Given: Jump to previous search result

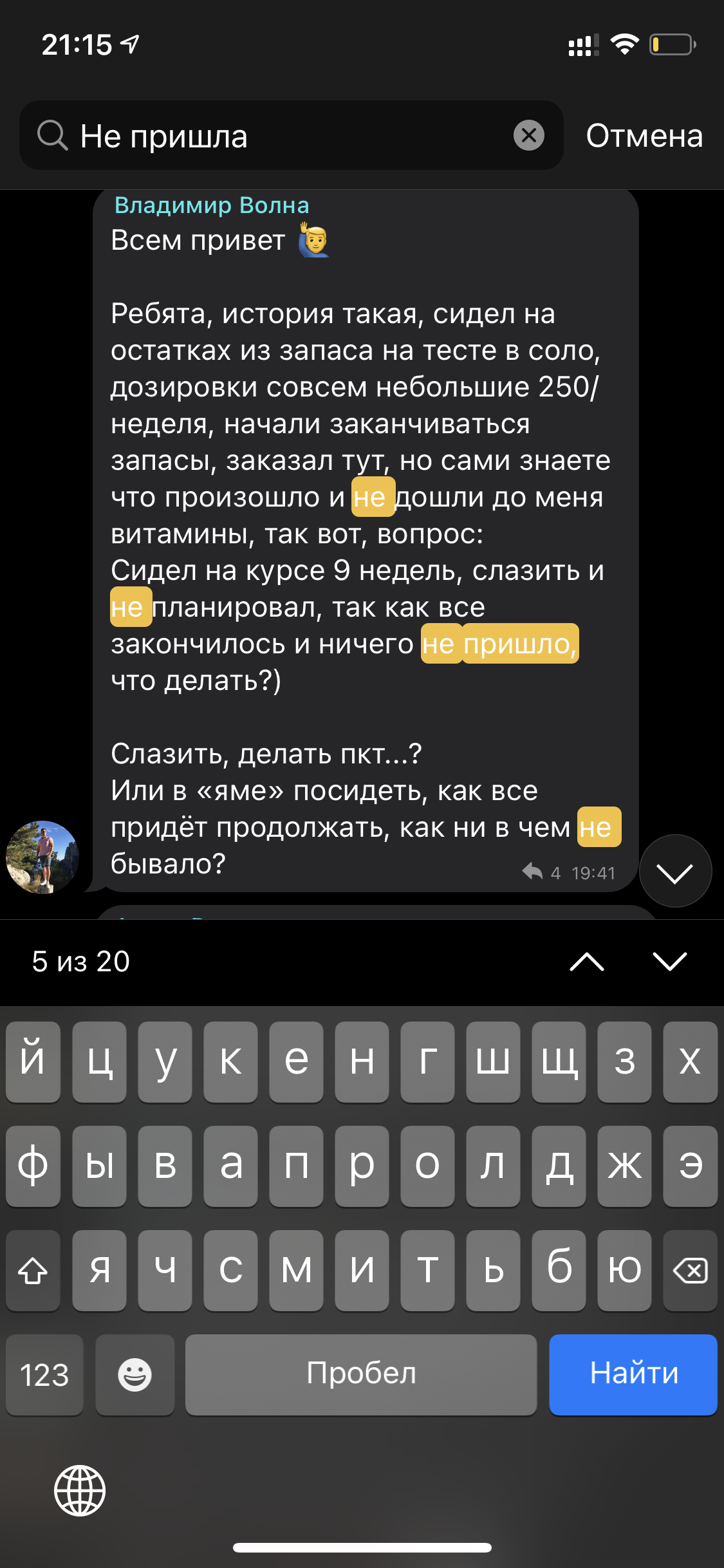Looking at the screenshot, I should click(x=587, y=962).
